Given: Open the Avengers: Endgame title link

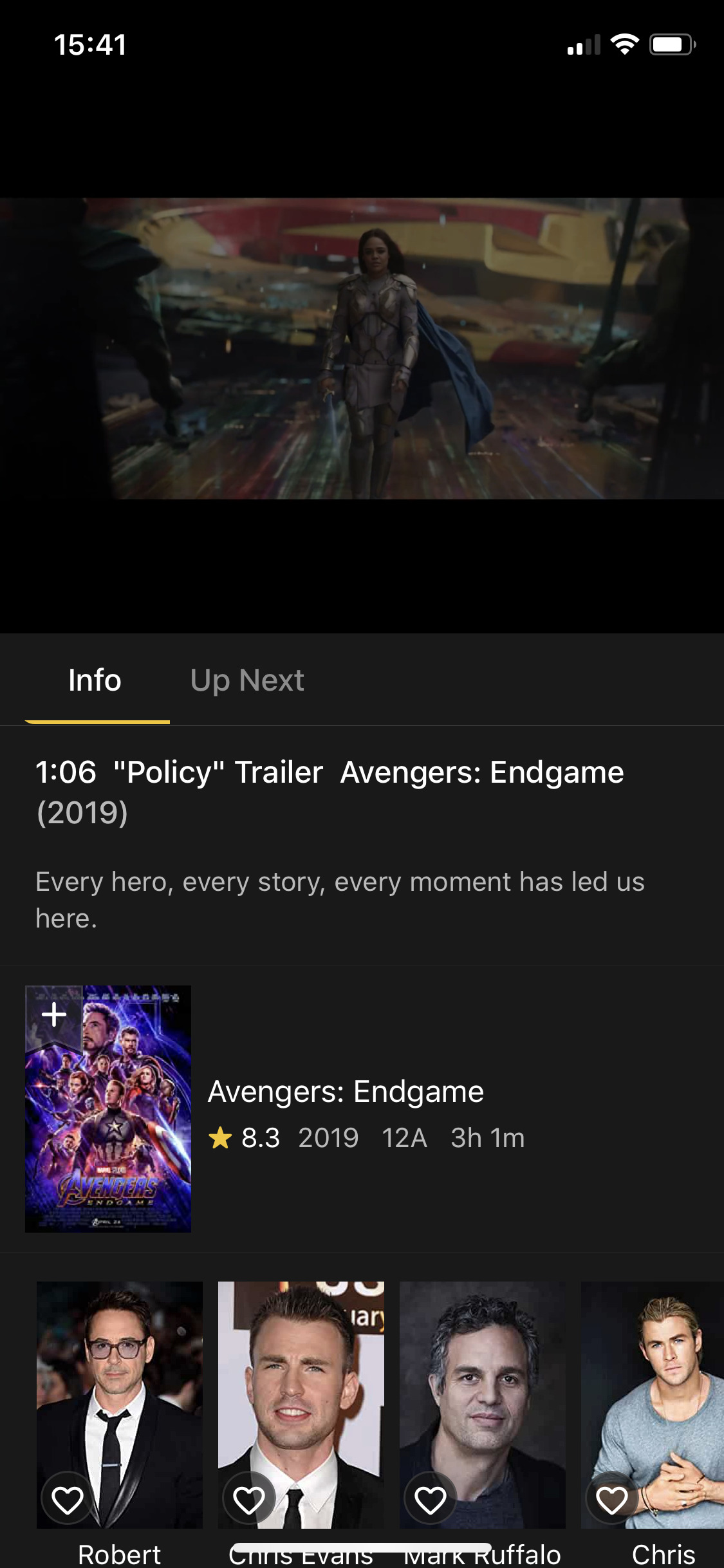Looking at the screenshot, I should pyautogui.click(x=346, y=1091).
